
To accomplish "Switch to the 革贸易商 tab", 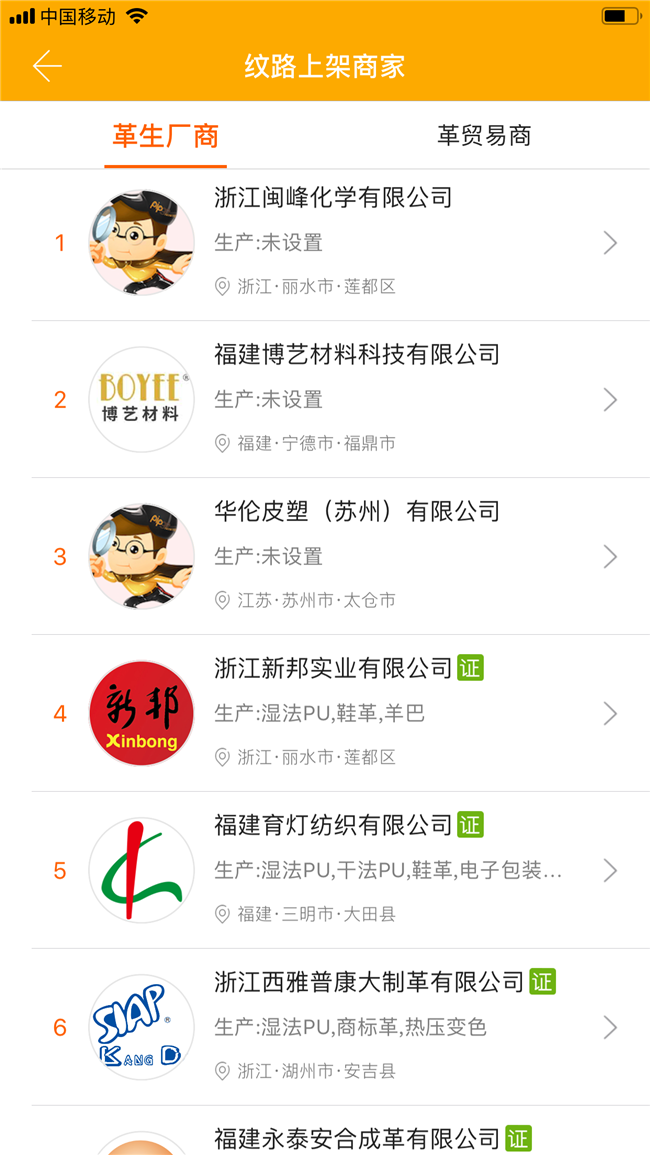I will 484,136.
